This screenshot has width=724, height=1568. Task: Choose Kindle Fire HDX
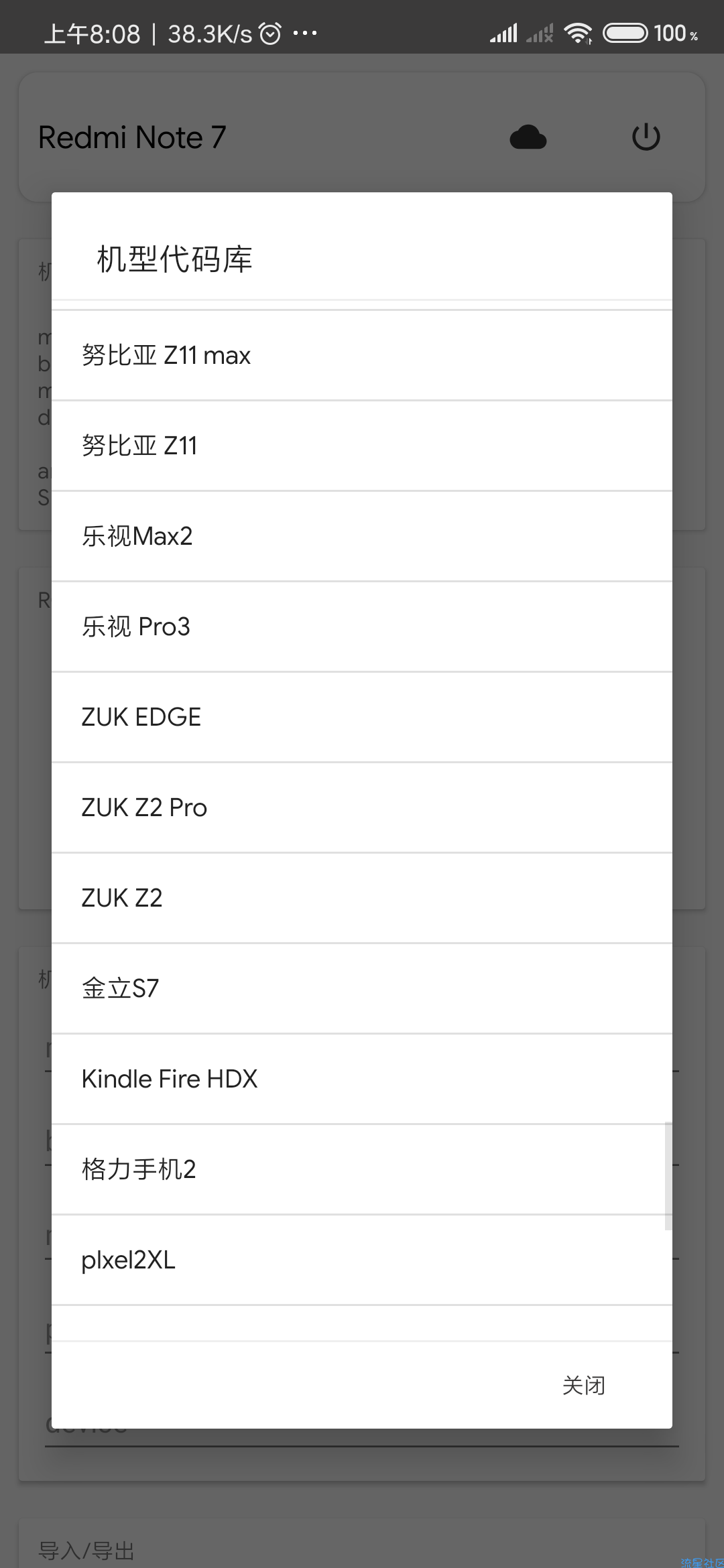click(362, 1079)
